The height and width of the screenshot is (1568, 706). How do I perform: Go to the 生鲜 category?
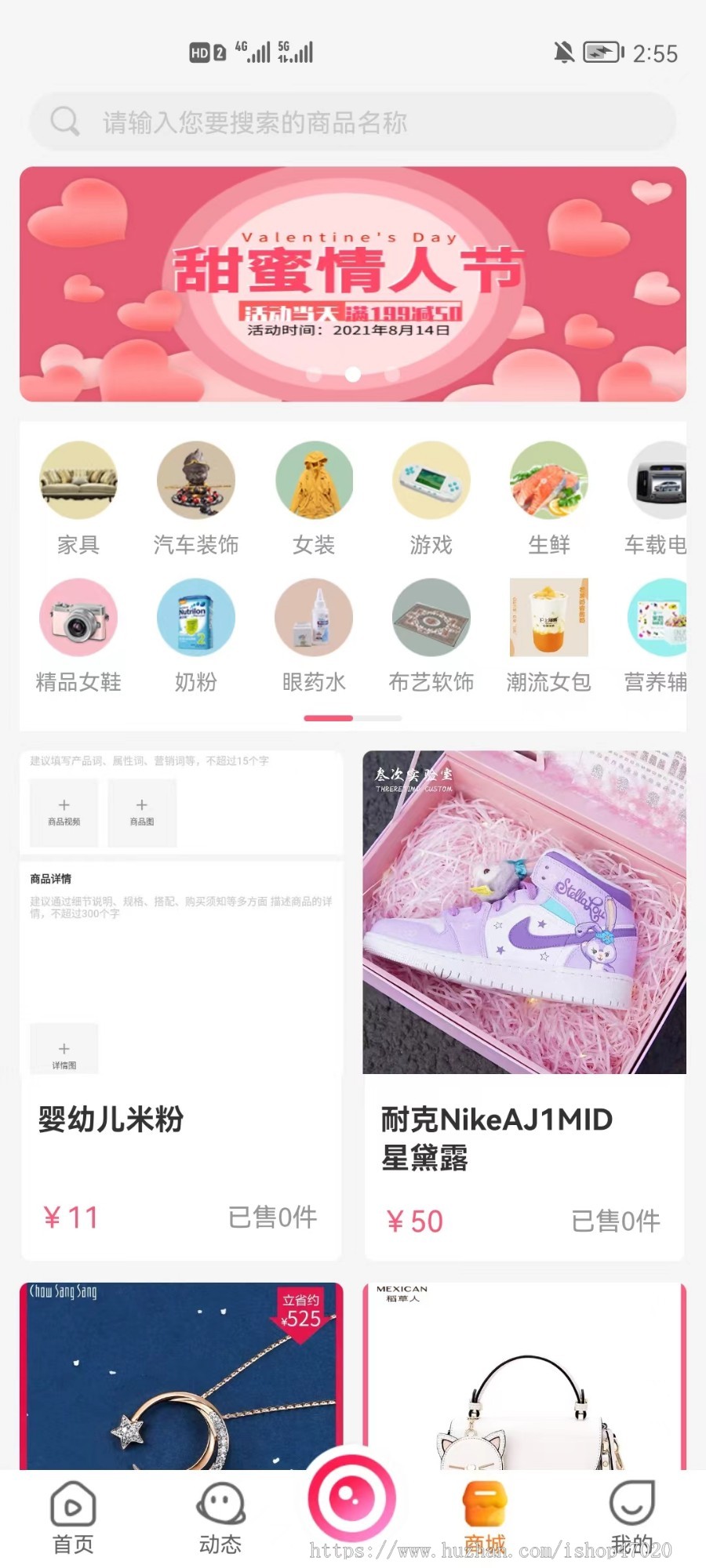(549, 499)
